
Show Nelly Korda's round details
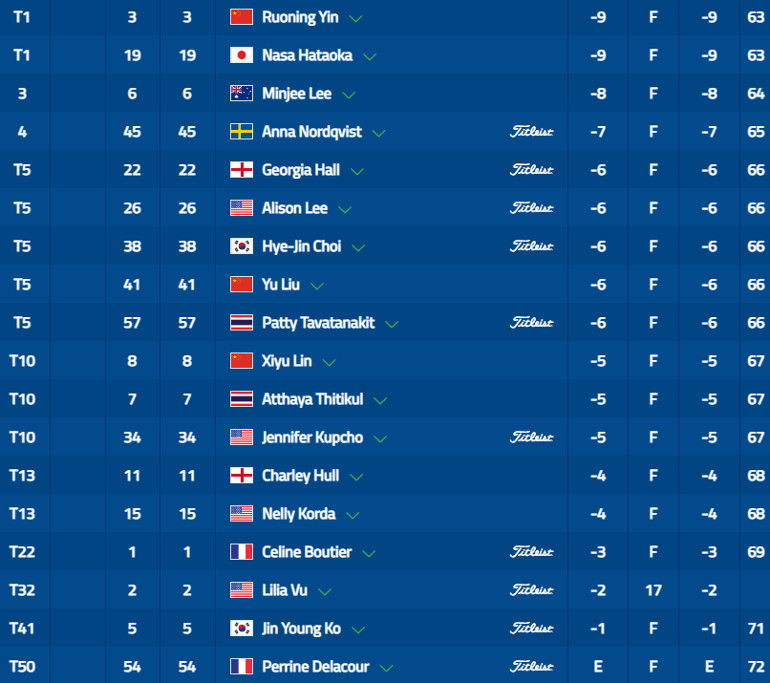[x=353, y=515]
